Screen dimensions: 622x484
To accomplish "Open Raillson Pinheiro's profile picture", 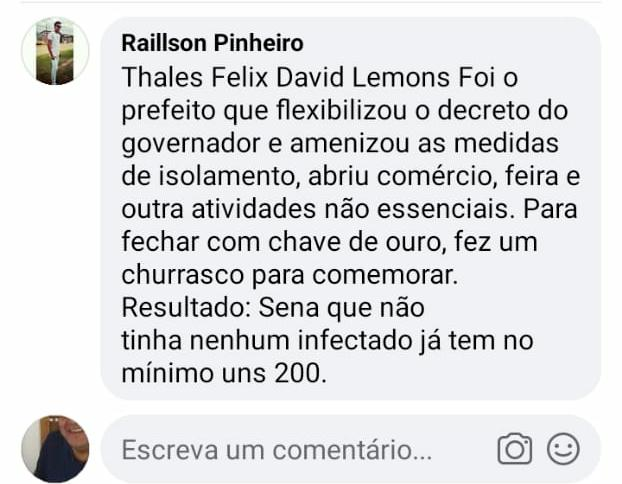I will [55, 52].
